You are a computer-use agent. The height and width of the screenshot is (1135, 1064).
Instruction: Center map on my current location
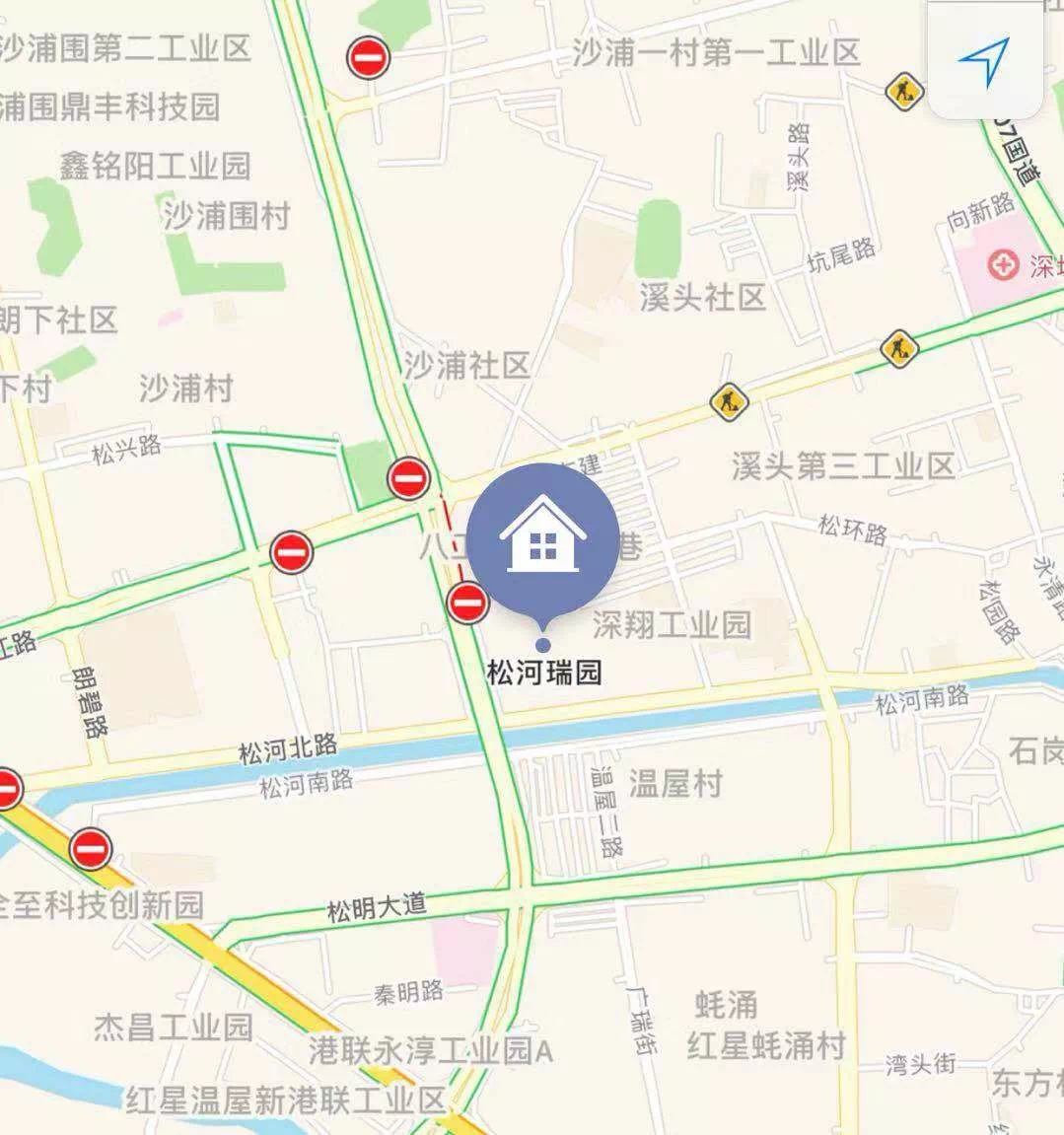pyautogui.click(x=985, y=60)
